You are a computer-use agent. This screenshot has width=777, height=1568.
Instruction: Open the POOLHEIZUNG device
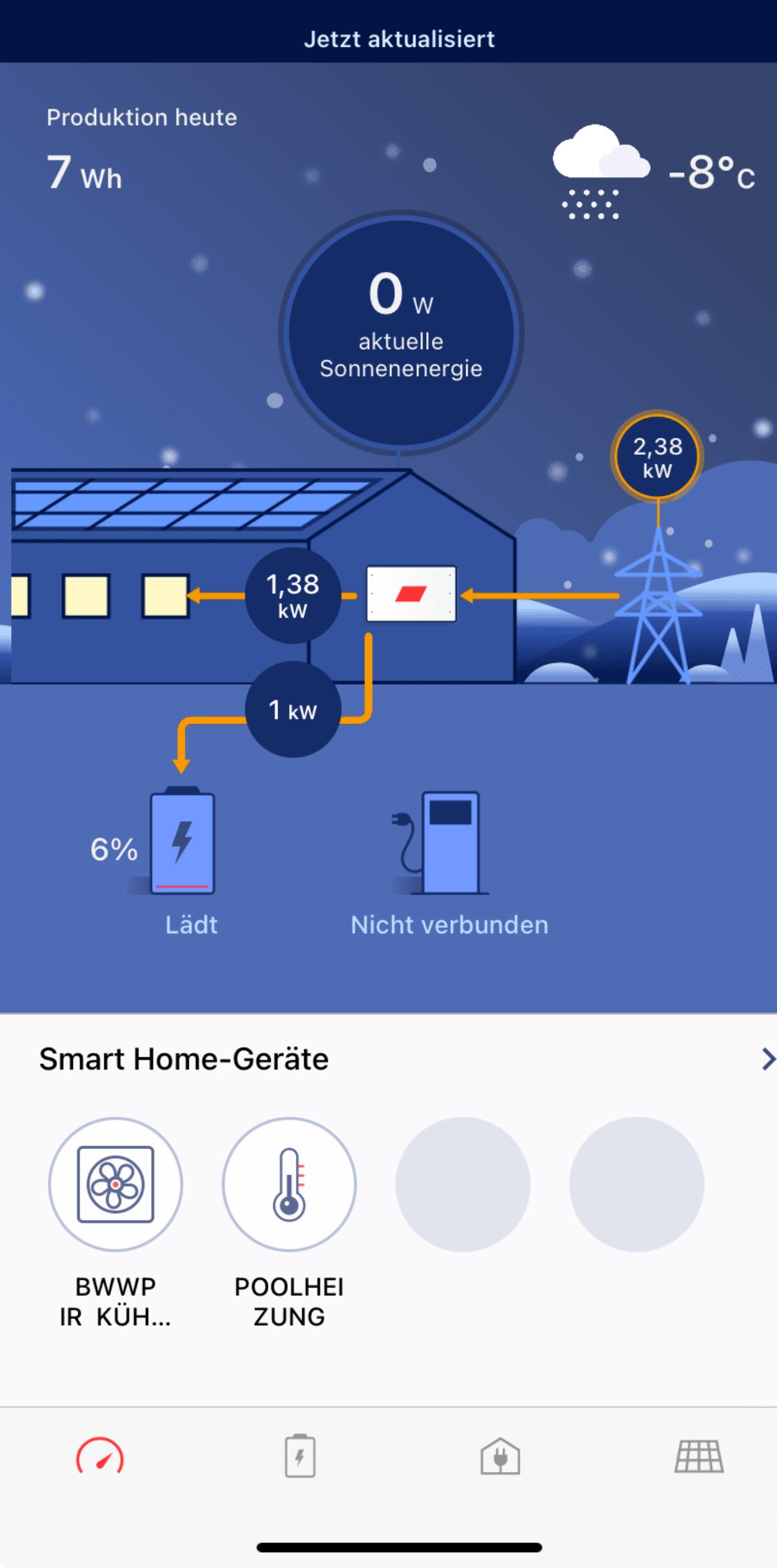pos(289,1184)
